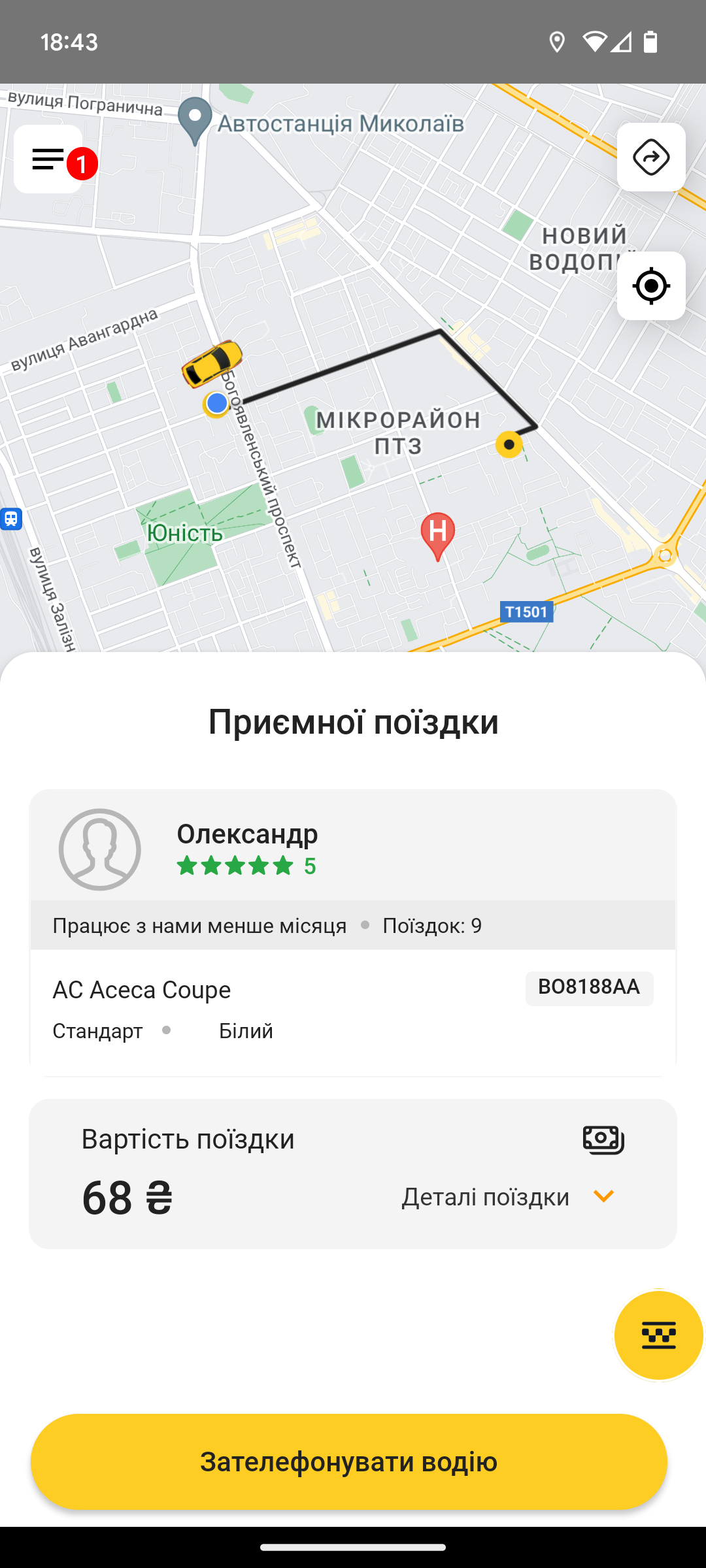Tap the Автостанція Миколаїв map pin

[x=195, y=122]
